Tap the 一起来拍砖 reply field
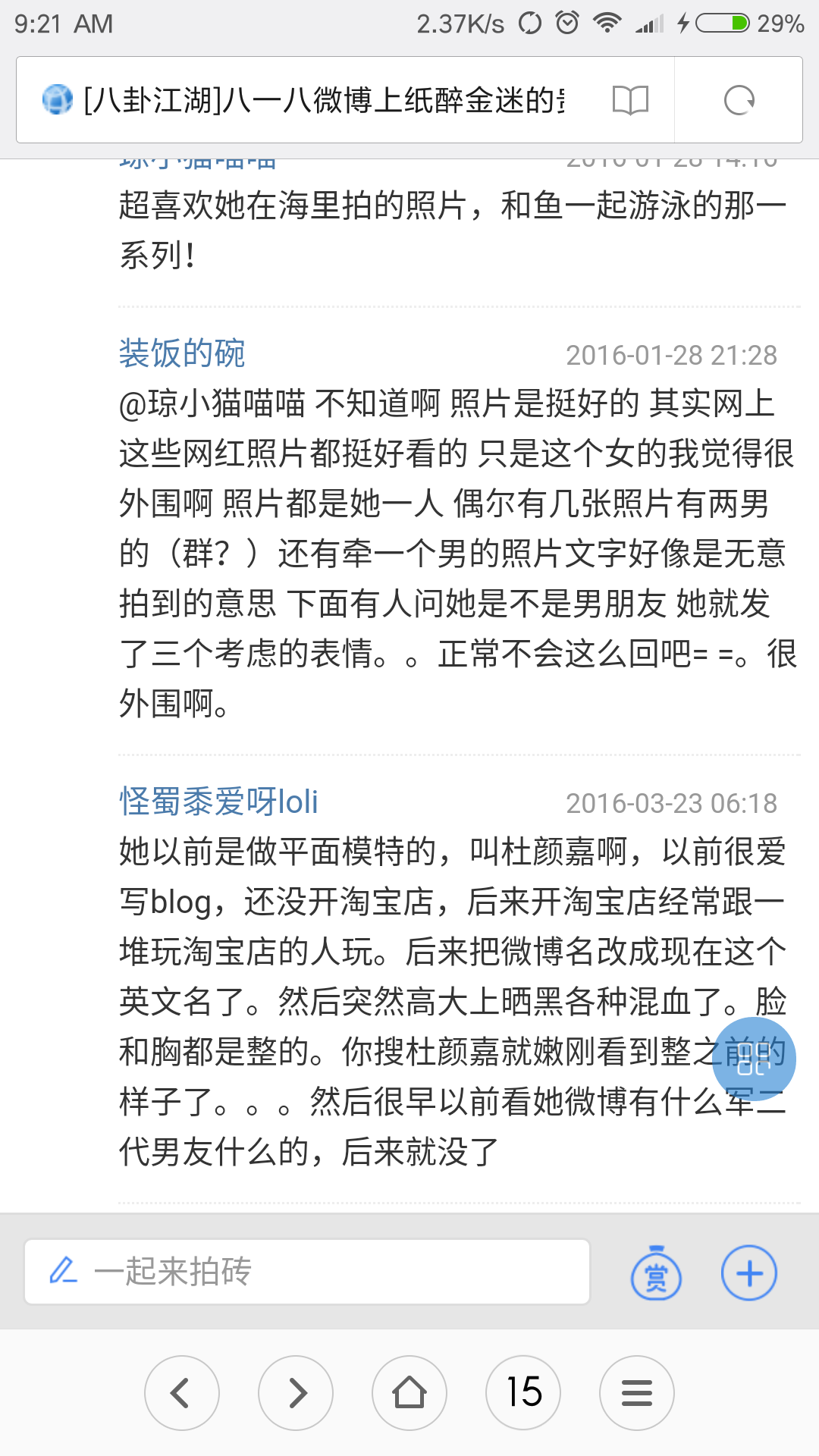 (x=307, y=1272)
